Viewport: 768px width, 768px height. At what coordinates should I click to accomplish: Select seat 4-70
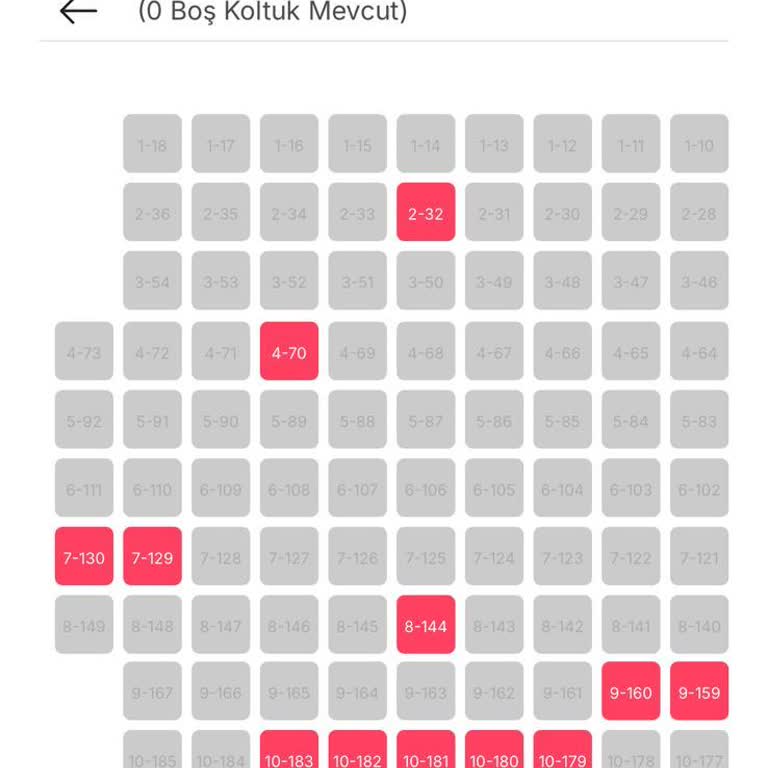(289, 351)
